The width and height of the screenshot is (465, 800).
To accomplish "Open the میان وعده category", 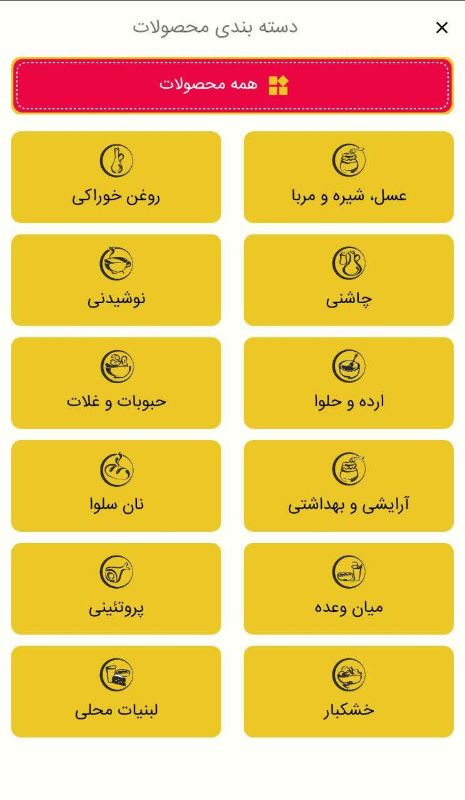I will coord(349,589).
